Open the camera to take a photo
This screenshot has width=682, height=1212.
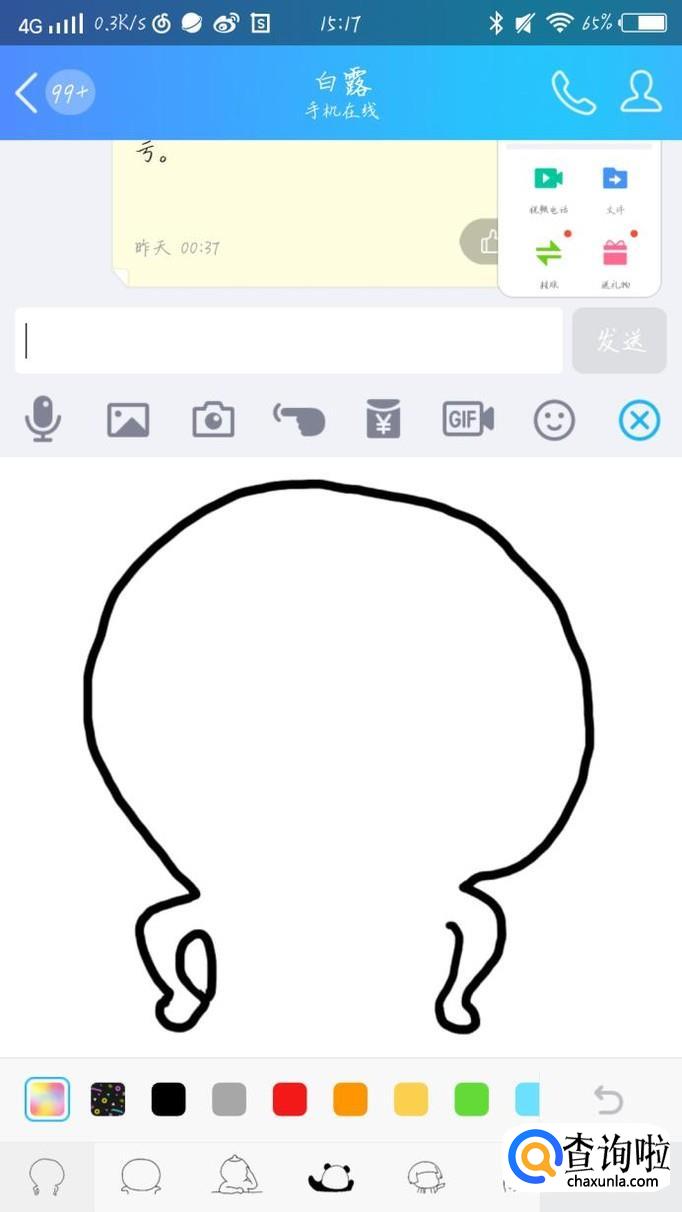pyautogui.click(x=213, y=420)
